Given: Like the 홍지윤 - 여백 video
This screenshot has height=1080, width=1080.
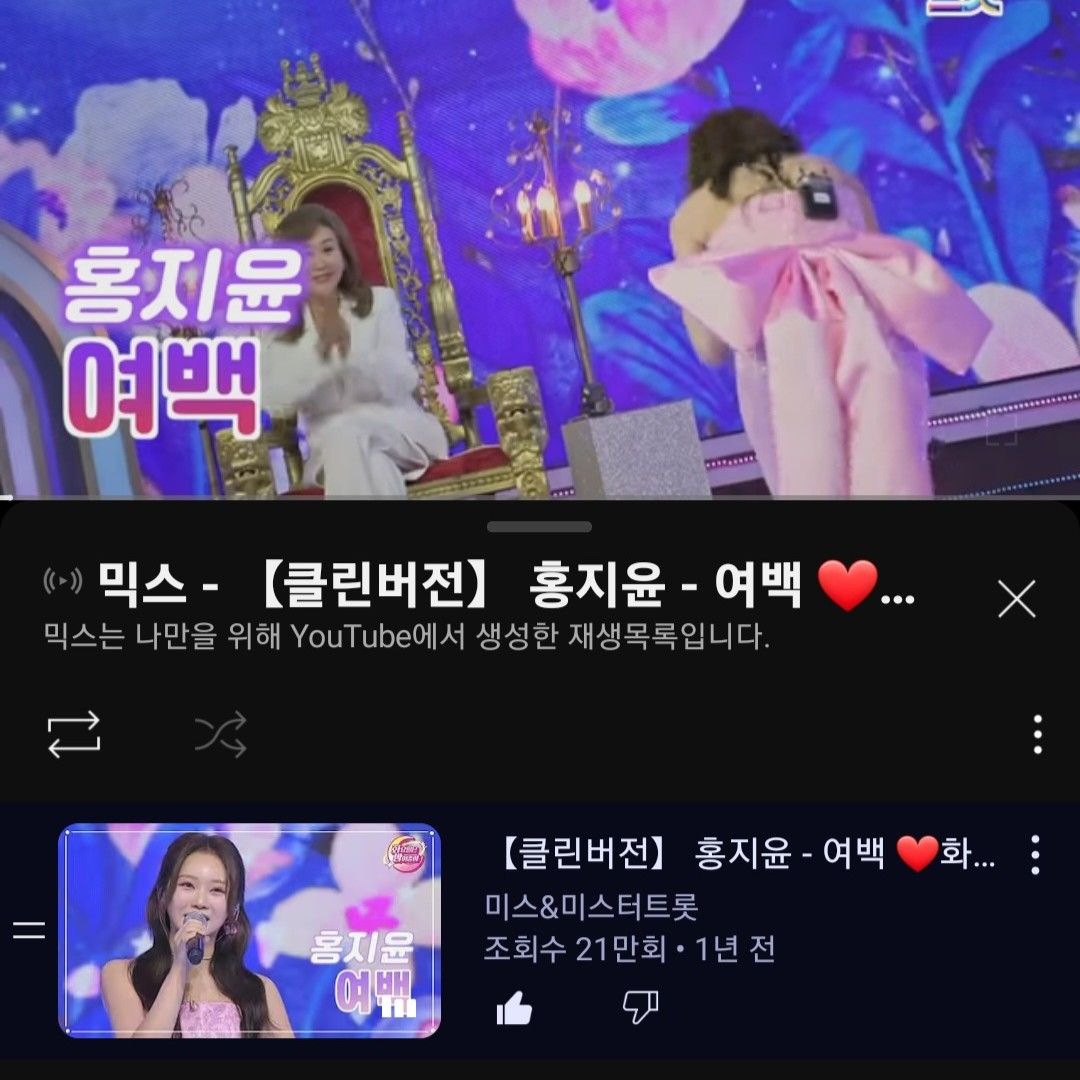Looking at the screenshot, I should [514, 1009].
